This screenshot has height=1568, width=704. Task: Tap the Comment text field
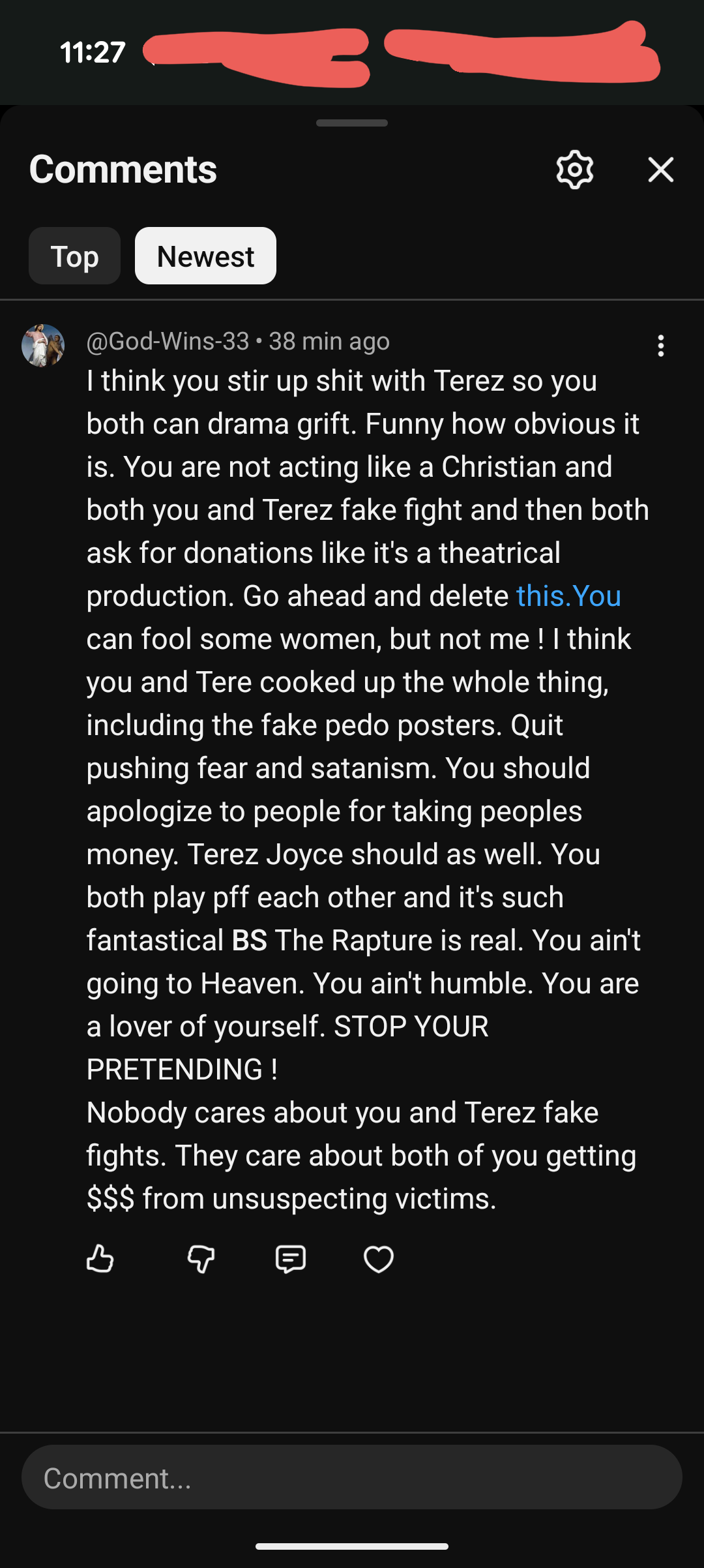352,1478
